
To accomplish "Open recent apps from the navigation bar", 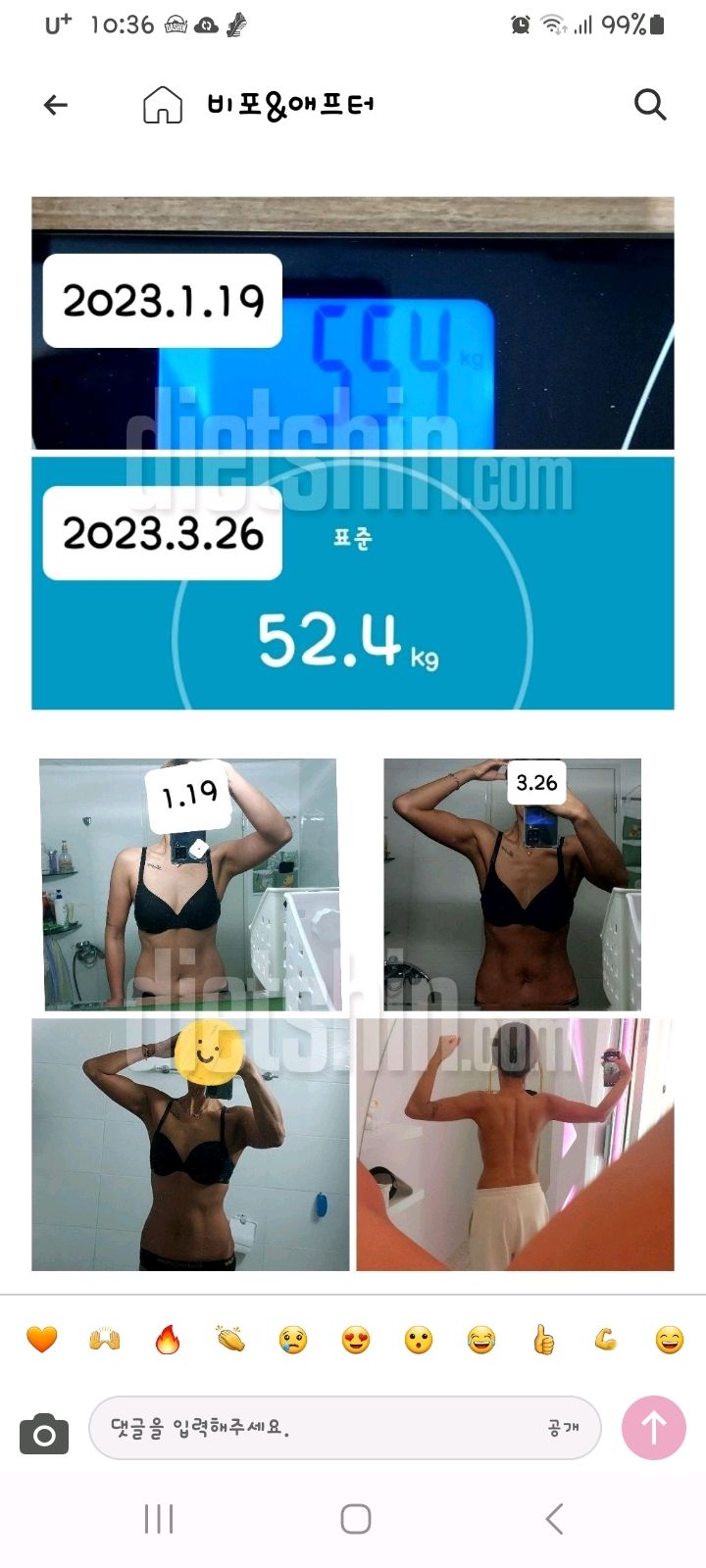I will [x=159, y=1519].
